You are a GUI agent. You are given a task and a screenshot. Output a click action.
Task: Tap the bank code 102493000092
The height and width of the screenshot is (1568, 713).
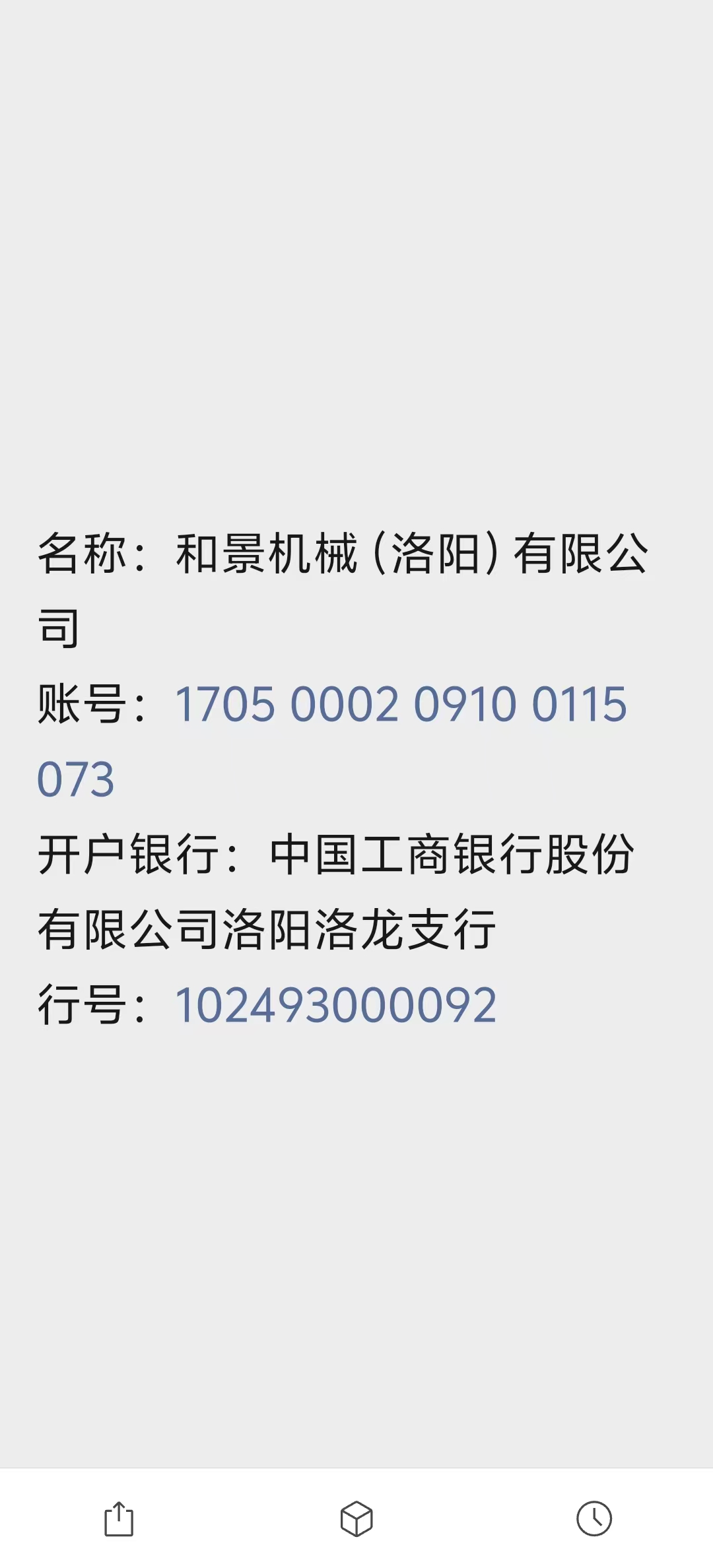(x=335, y=1005)
